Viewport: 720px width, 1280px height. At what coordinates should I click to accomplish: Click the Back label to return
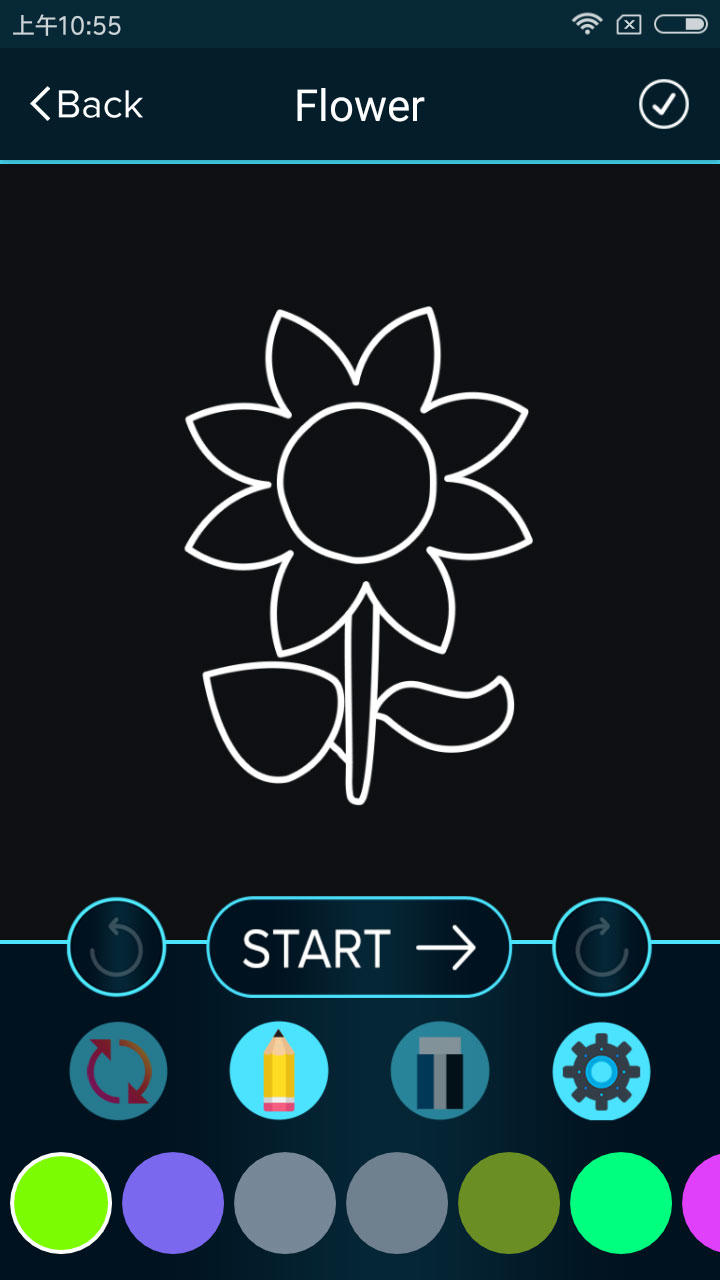100,105
